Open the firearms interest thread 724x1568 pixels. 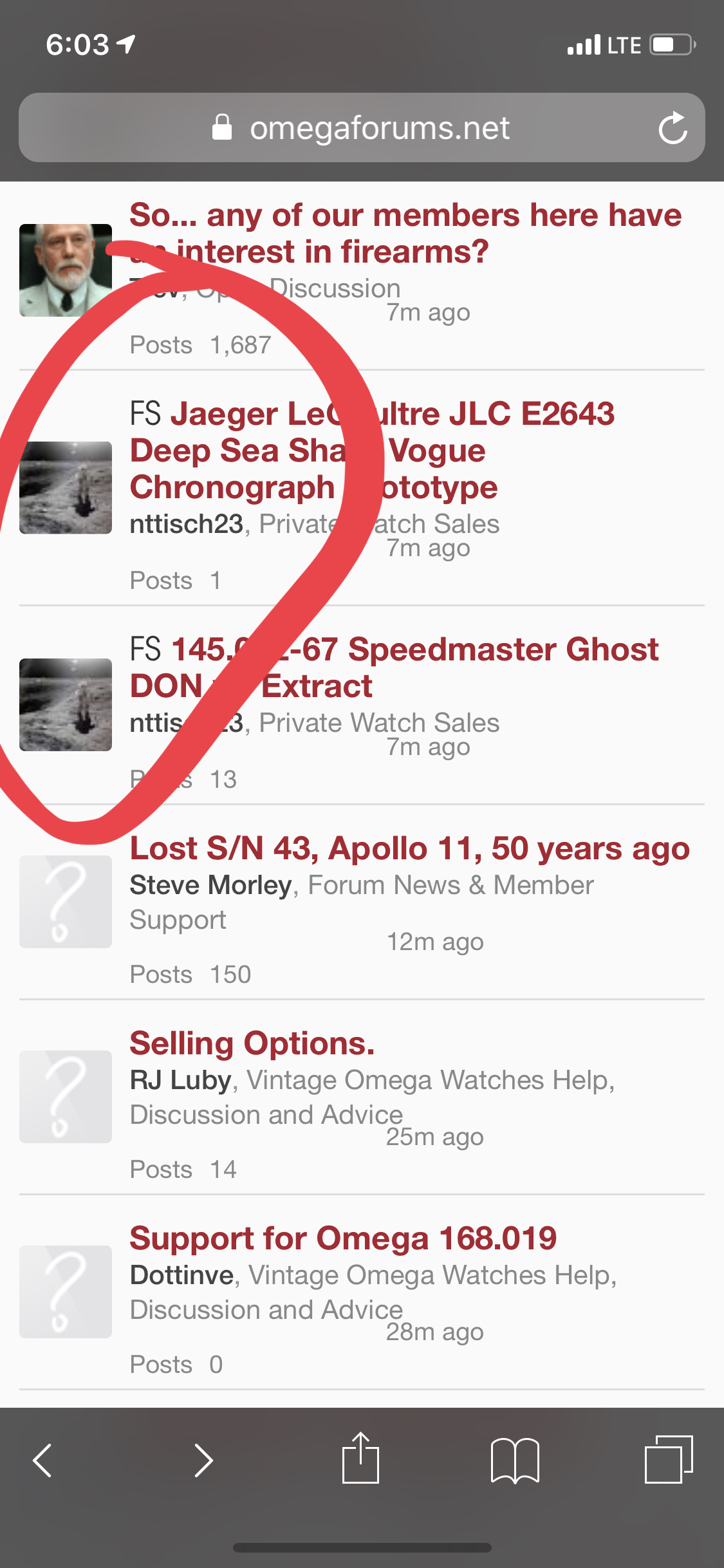[x=405, y=233]
